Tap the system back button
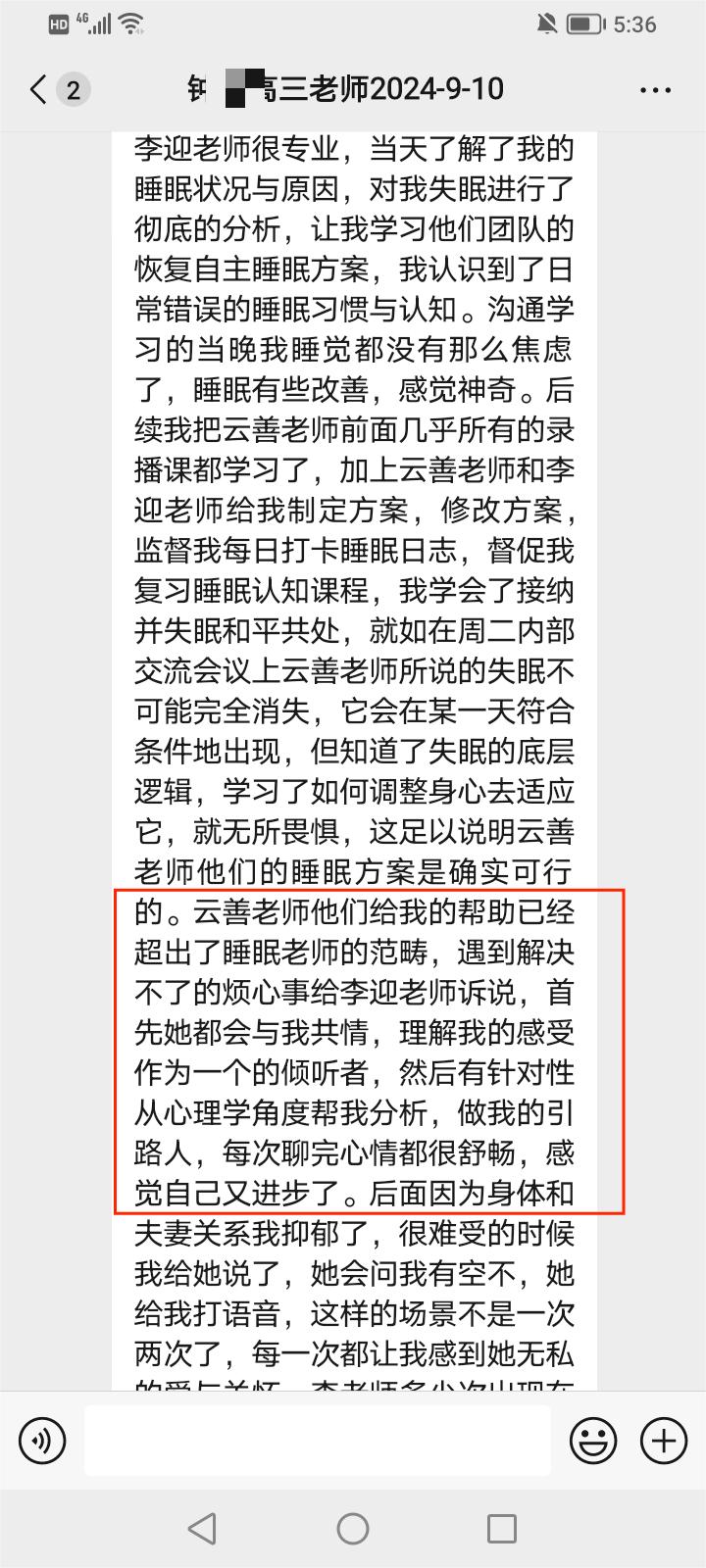Screen dimensions: 706x1568 [x=202, y=1528]
